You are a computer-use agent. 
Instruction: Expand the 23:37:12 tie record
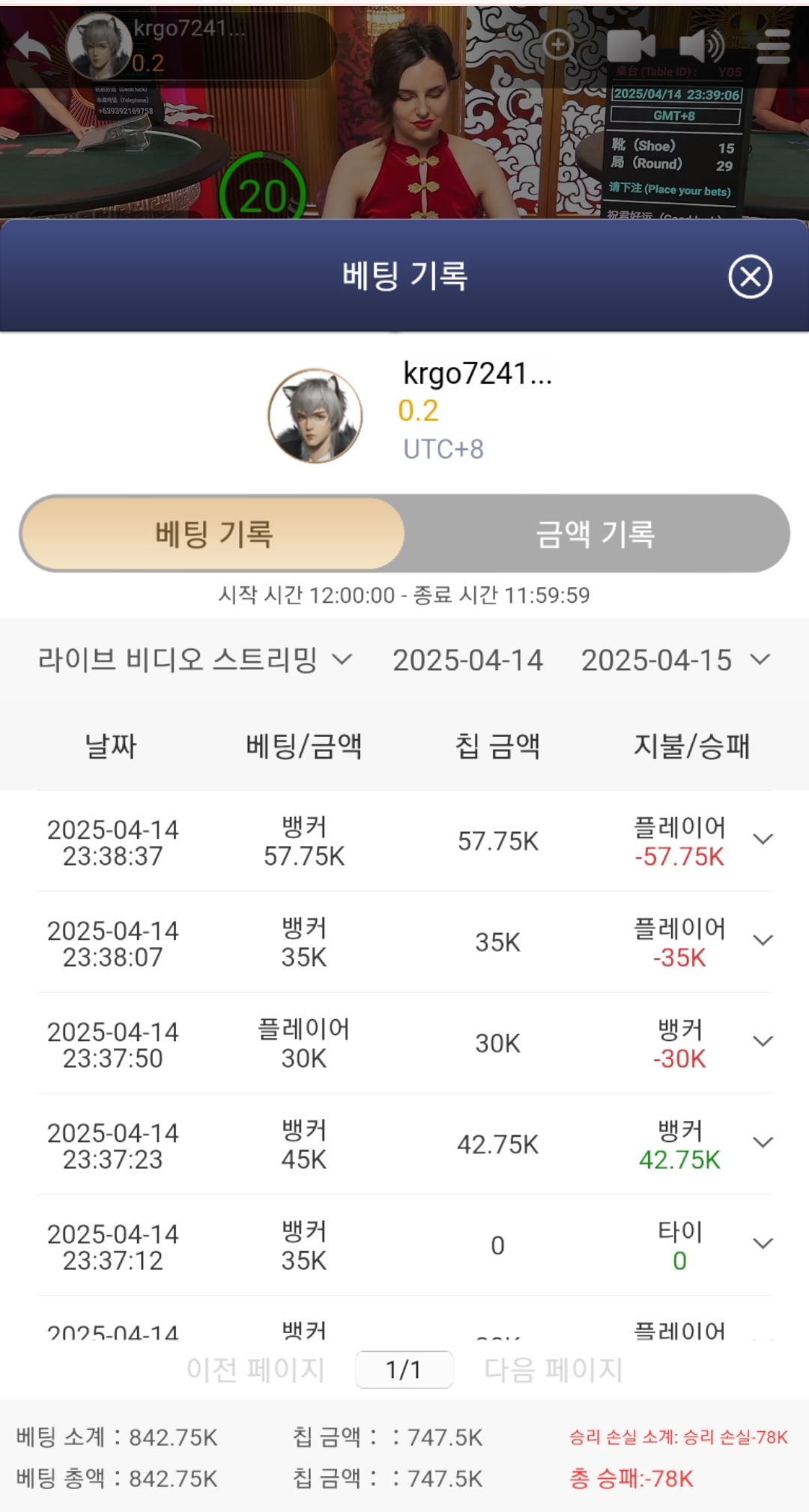[763, 1244]
